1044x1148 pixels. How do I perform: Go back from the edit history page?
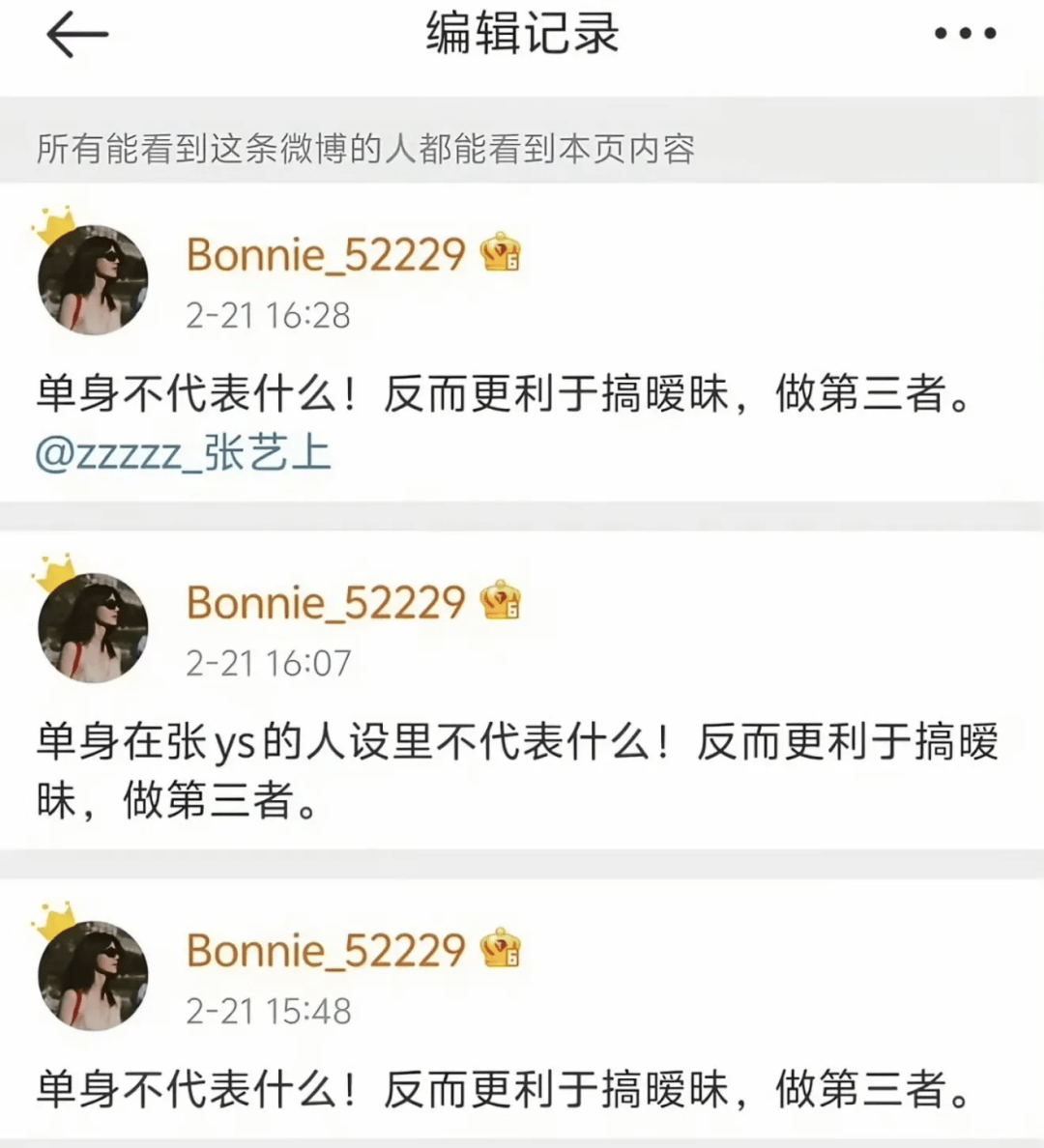click(76, 35)
